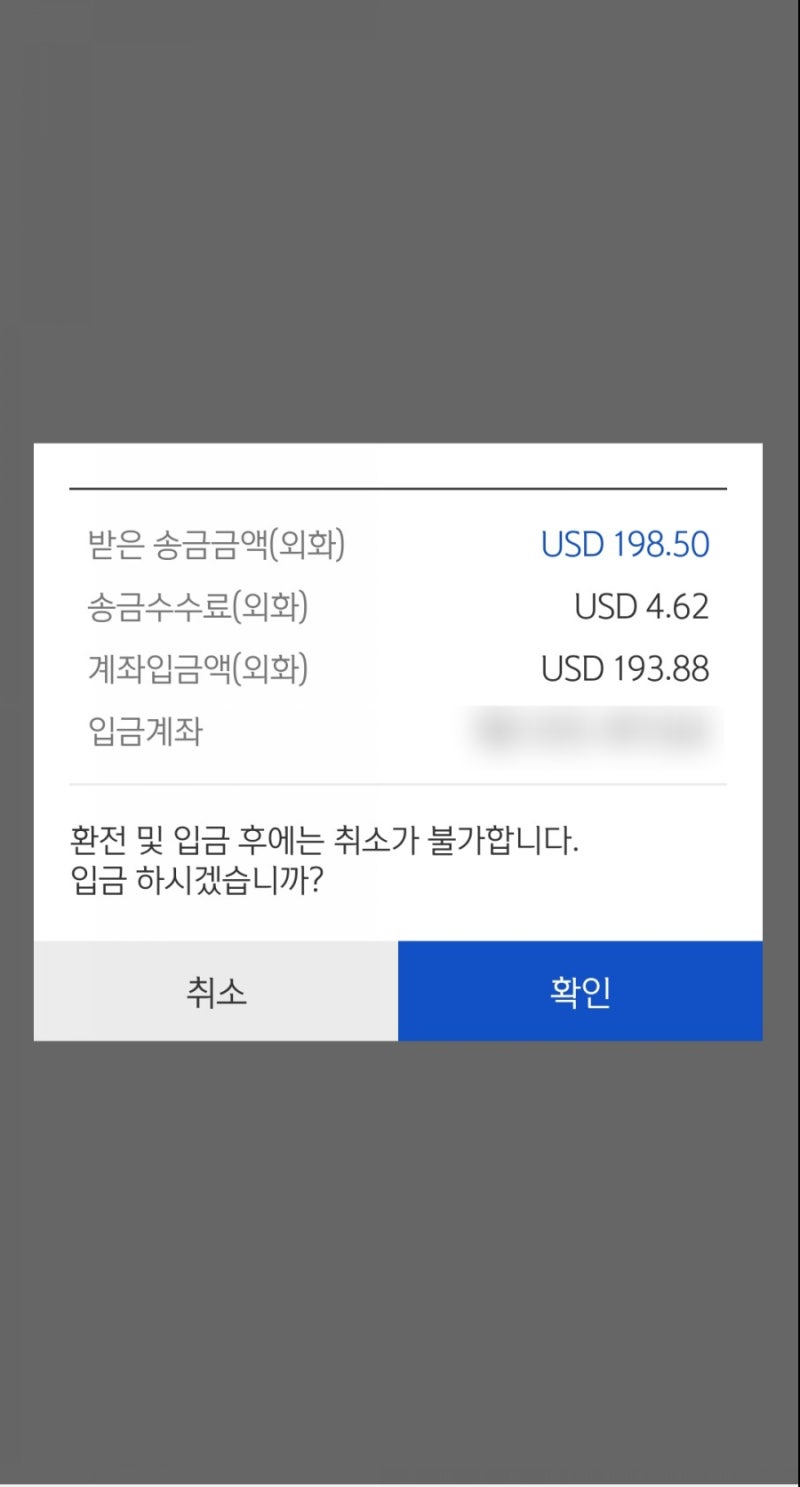Click the thin separator line above the warning

(397, 786)
